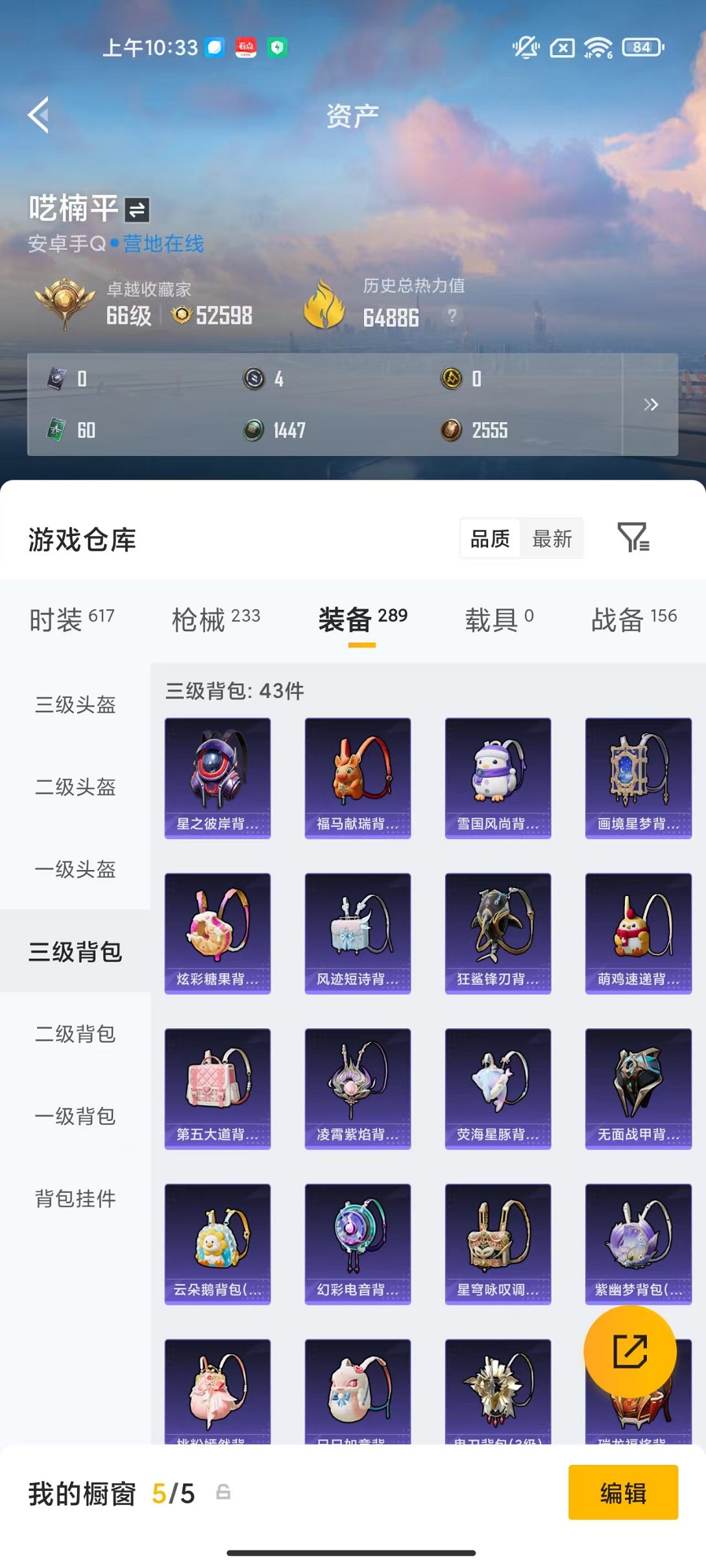
Task: Open the 星之彼岸背包 item thumbnail
Action: pos(217,776)
